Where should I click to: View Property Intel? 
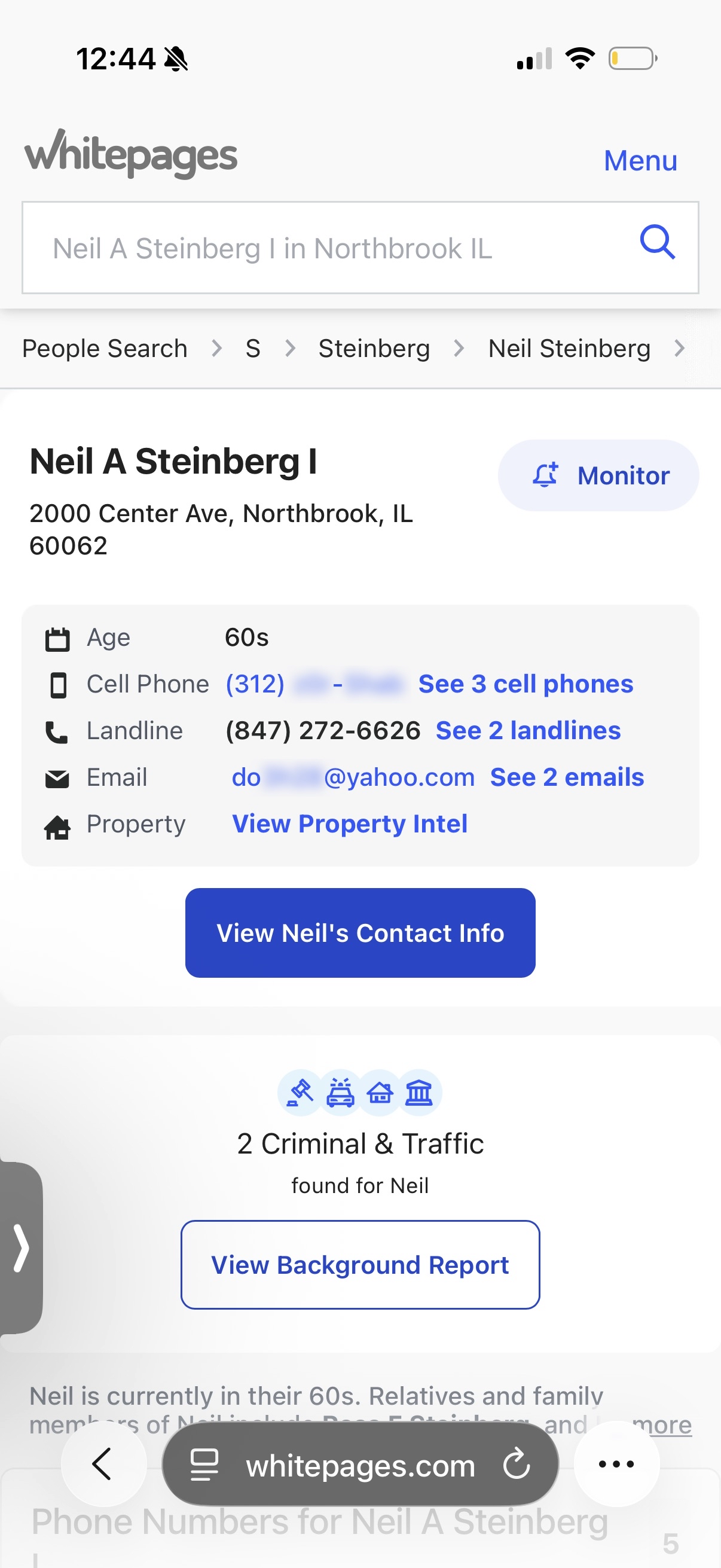(350, 823)
